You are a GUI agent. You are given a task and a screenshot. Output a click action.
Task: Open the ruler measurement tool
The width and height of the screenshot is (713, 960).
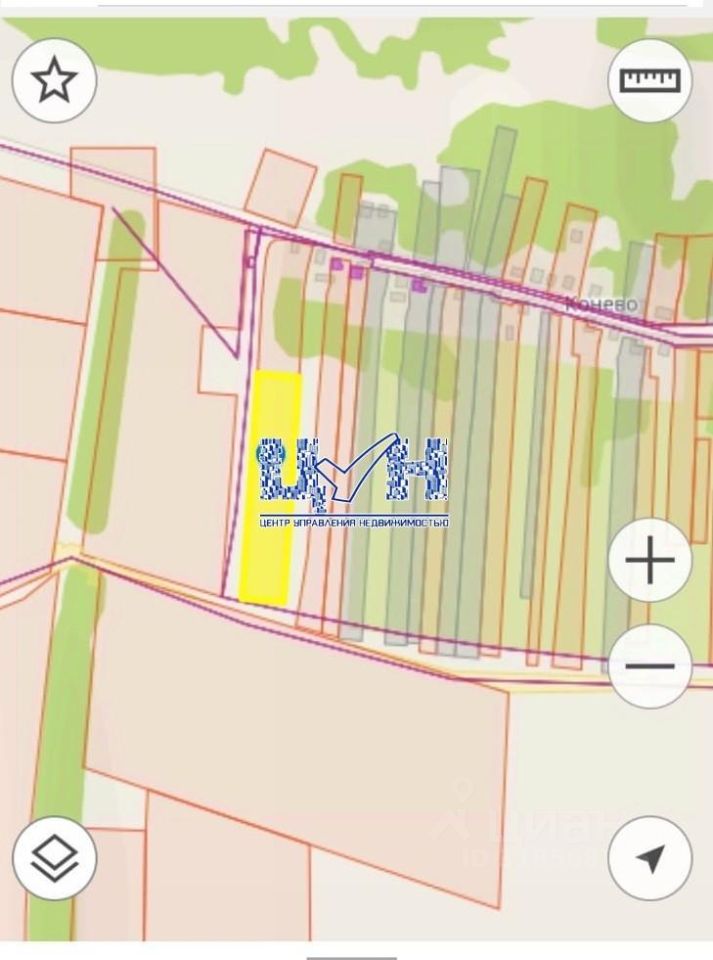(650, 80)
